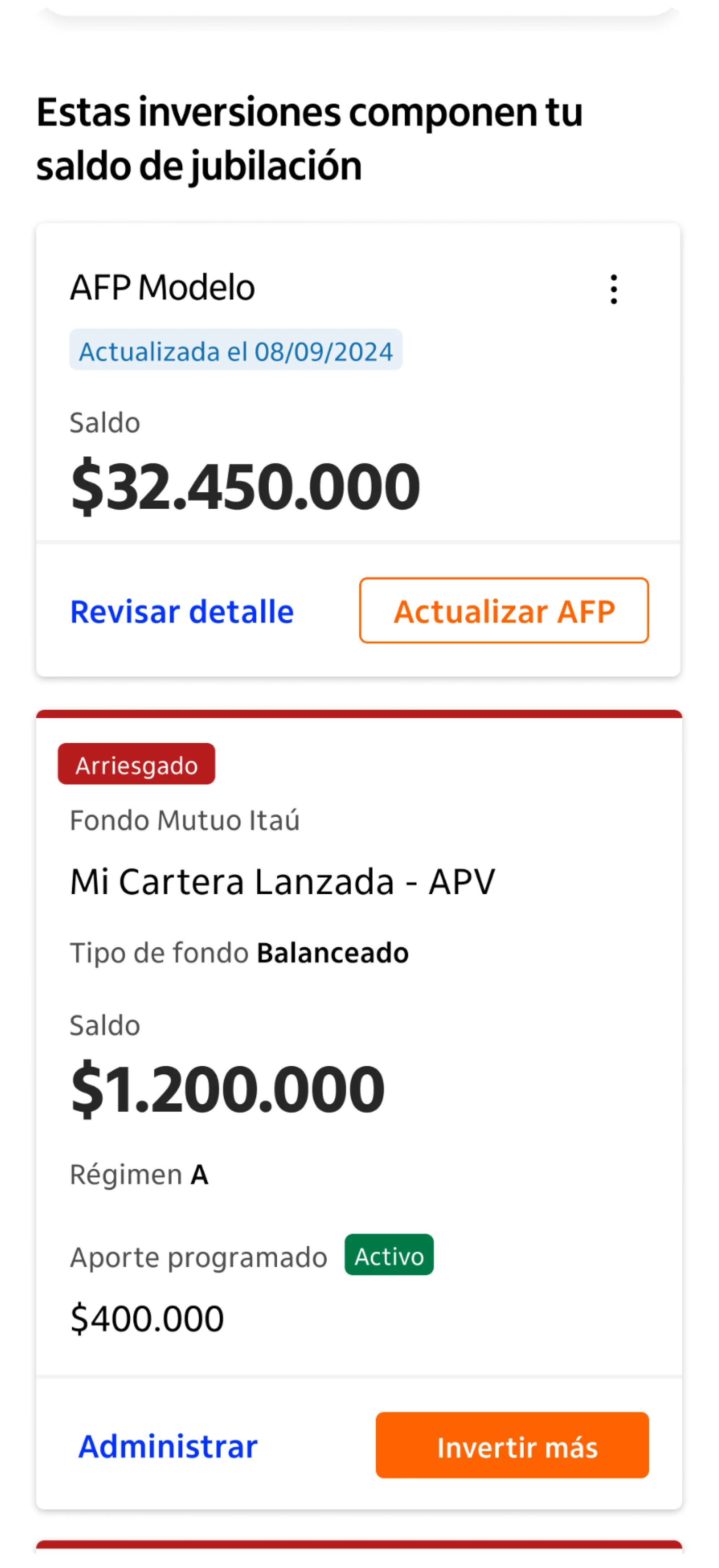The width and height of the screenshot is (719, 1568).
Task: Tap Revisar detalle for AFP Modelo
Action: tap(181, 611)
